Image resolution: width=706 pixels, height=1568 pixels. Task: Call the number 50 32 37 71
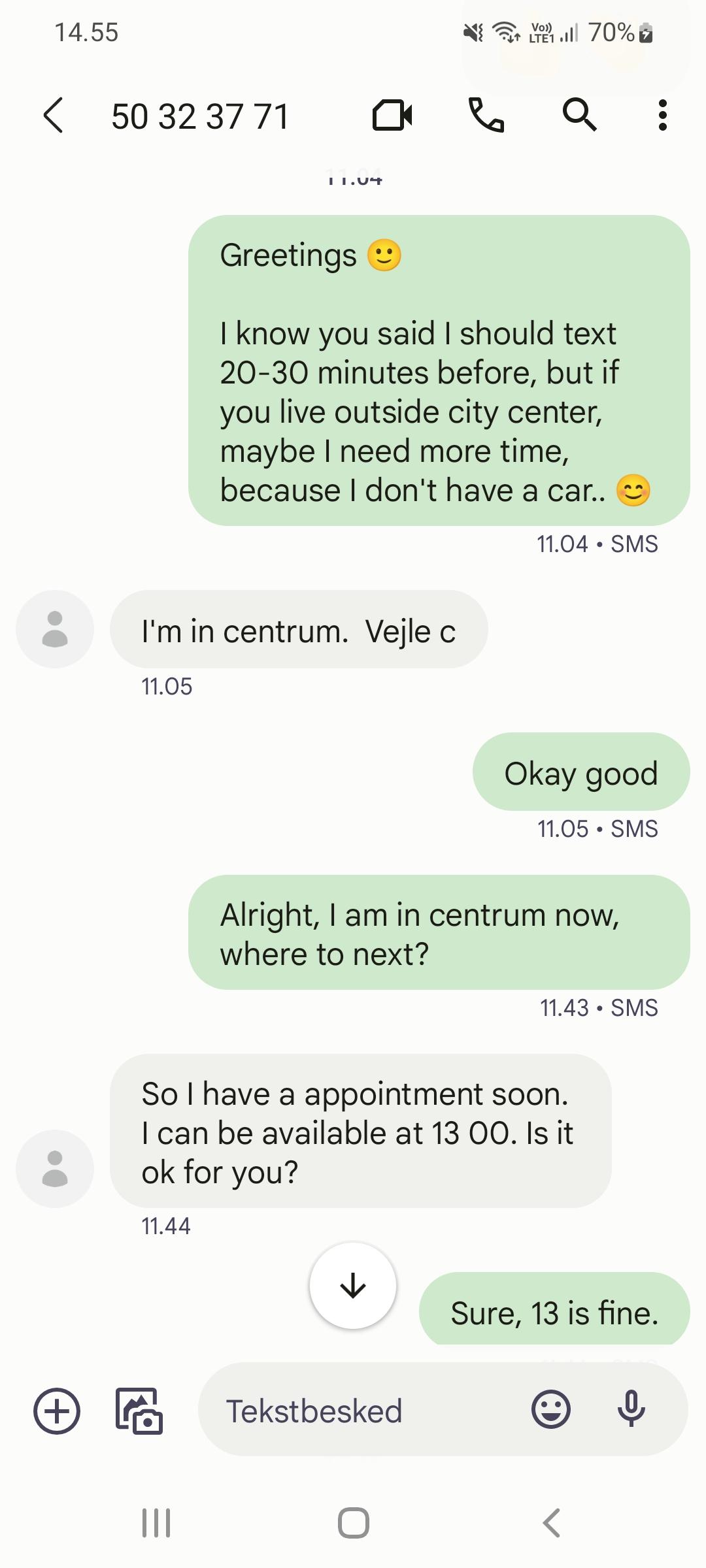[x=486, y=116]
